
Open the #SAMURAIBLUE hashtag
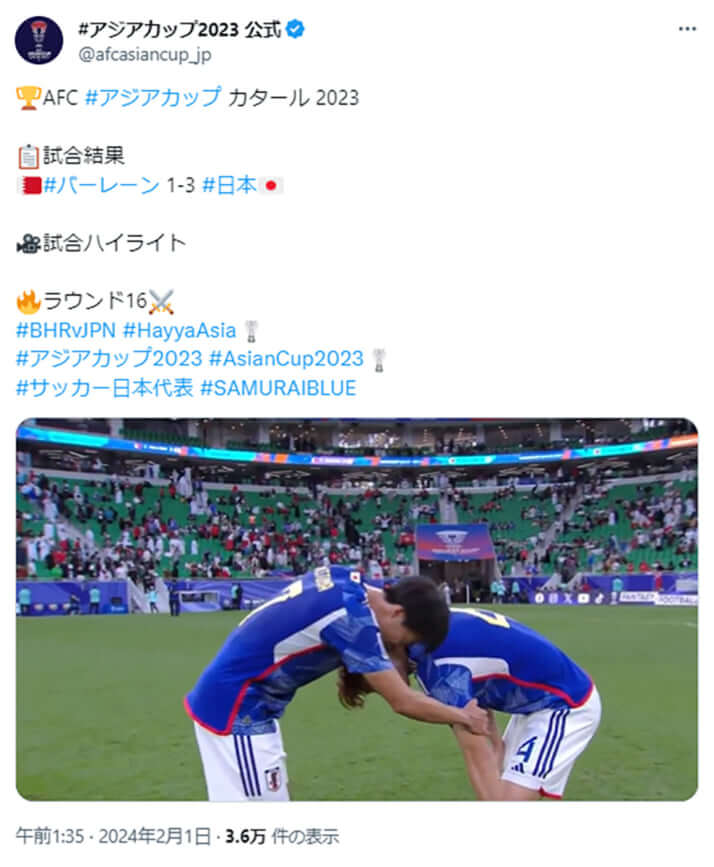tap(278, 388)
